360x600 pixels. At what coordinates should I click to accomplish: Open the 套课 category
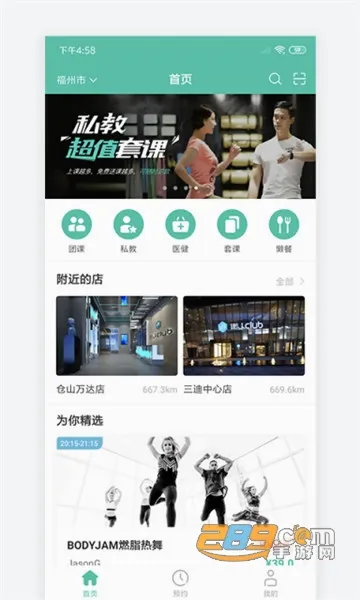(232, 232)
